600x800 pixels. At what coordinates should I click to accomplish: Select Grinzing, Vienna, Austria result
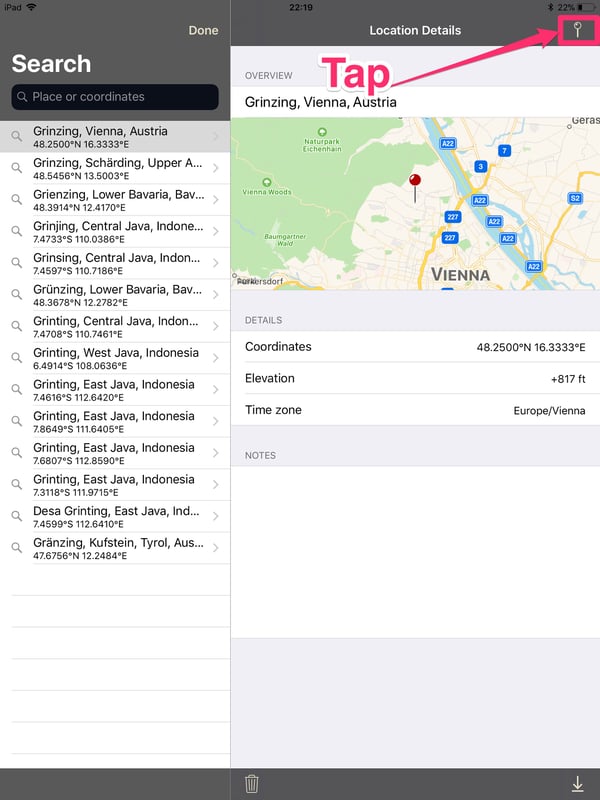point(115,137)
